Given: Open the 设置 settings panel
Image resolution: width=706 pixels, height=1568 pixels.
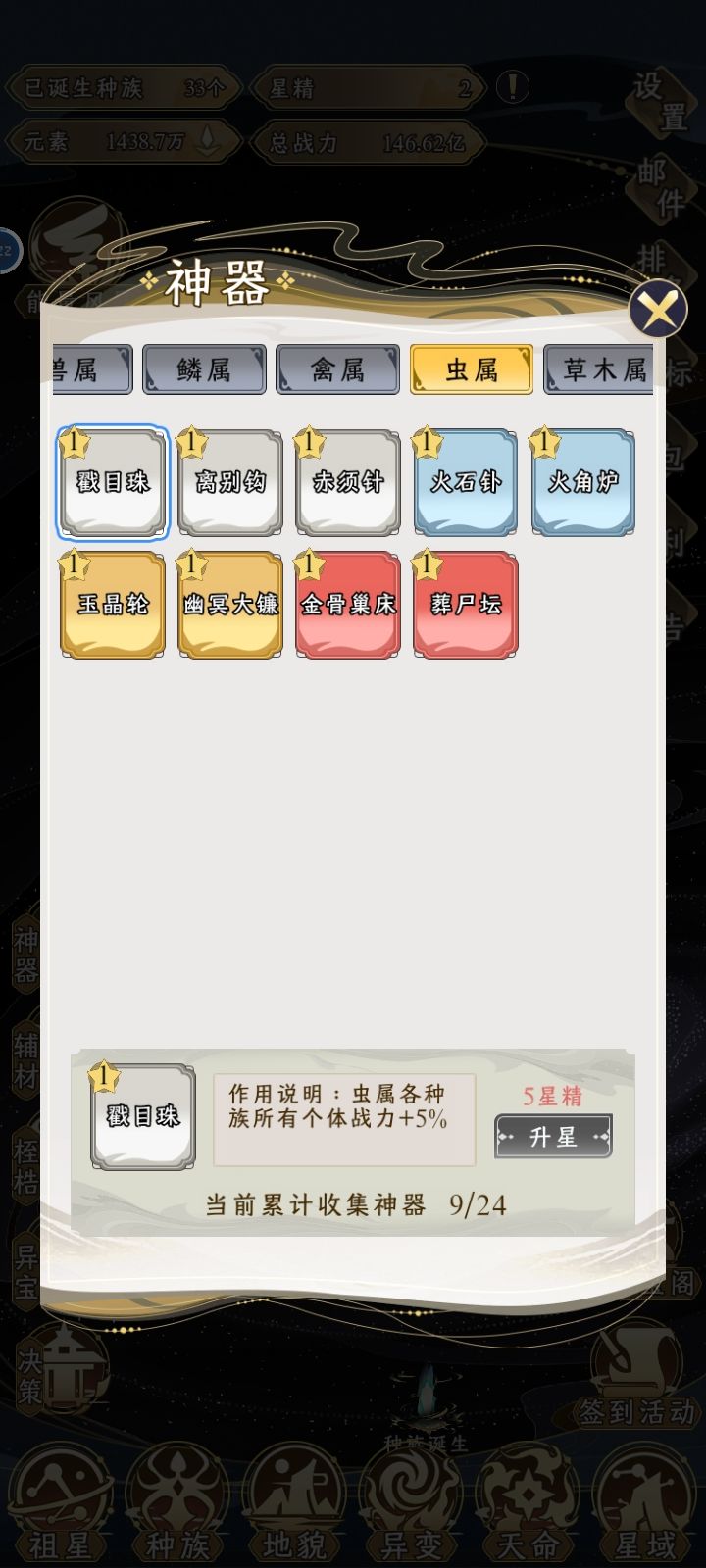Looking at the screenshot, I should click(662, 103).
